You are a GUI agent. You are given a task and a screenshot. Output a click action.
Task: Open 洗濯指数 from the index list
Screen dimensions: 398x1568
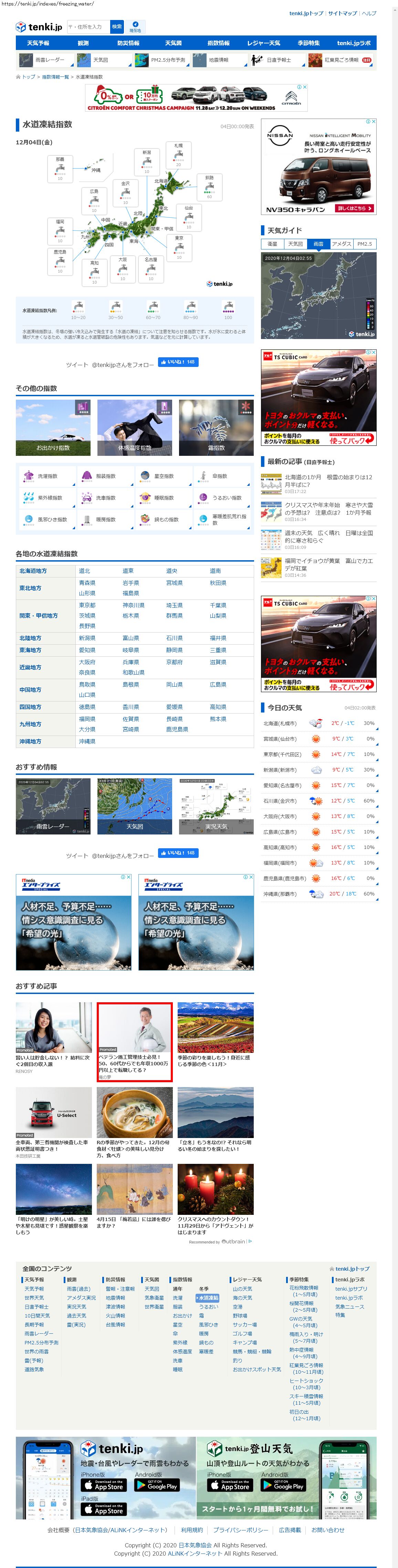(47, 476)
